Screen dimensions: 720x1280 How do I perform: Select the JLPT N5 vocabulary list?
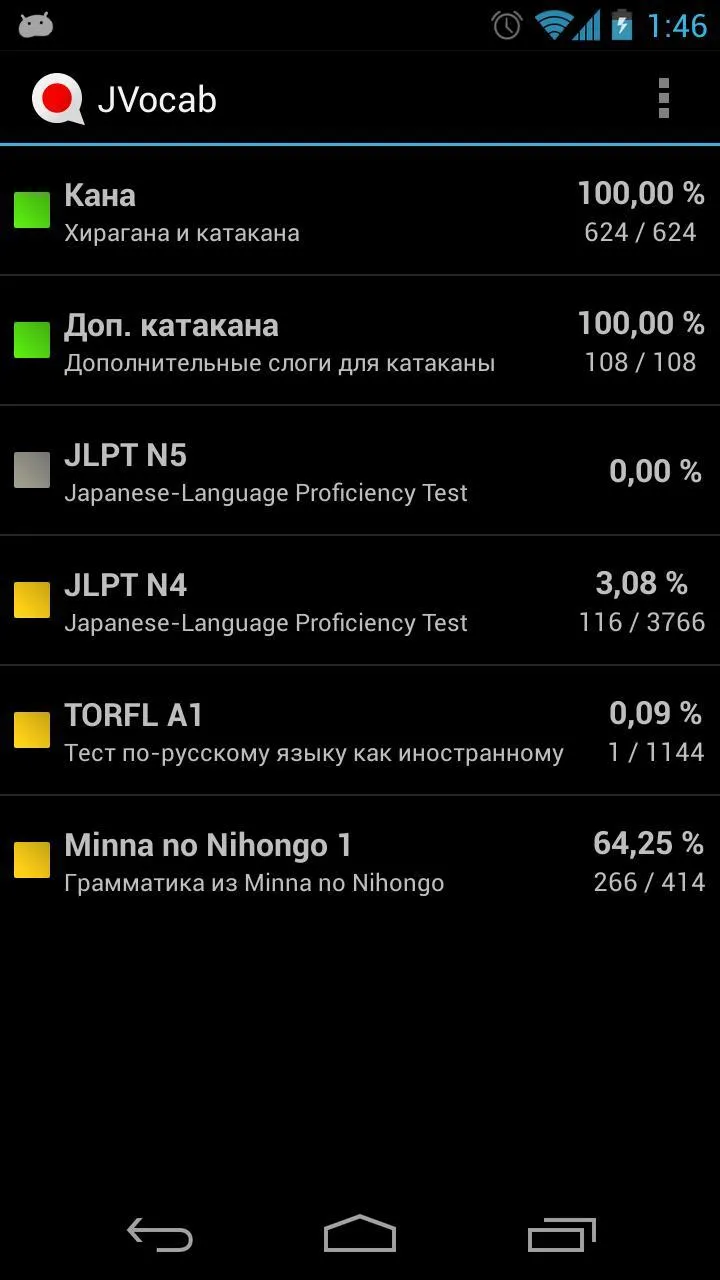tap(360, 471)
